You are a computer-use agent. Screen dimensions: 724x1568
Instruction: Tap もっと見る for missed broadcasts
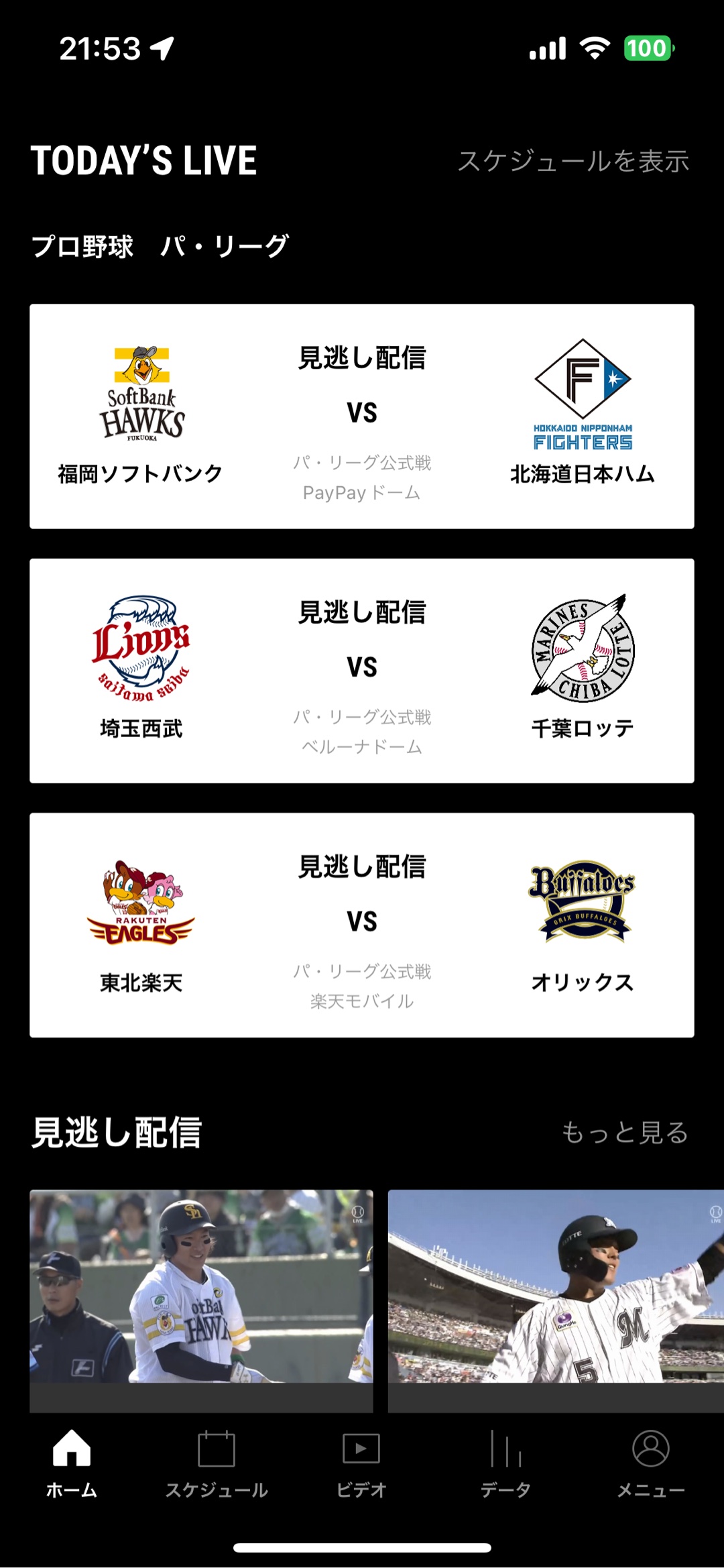(x=625, y=1132)
